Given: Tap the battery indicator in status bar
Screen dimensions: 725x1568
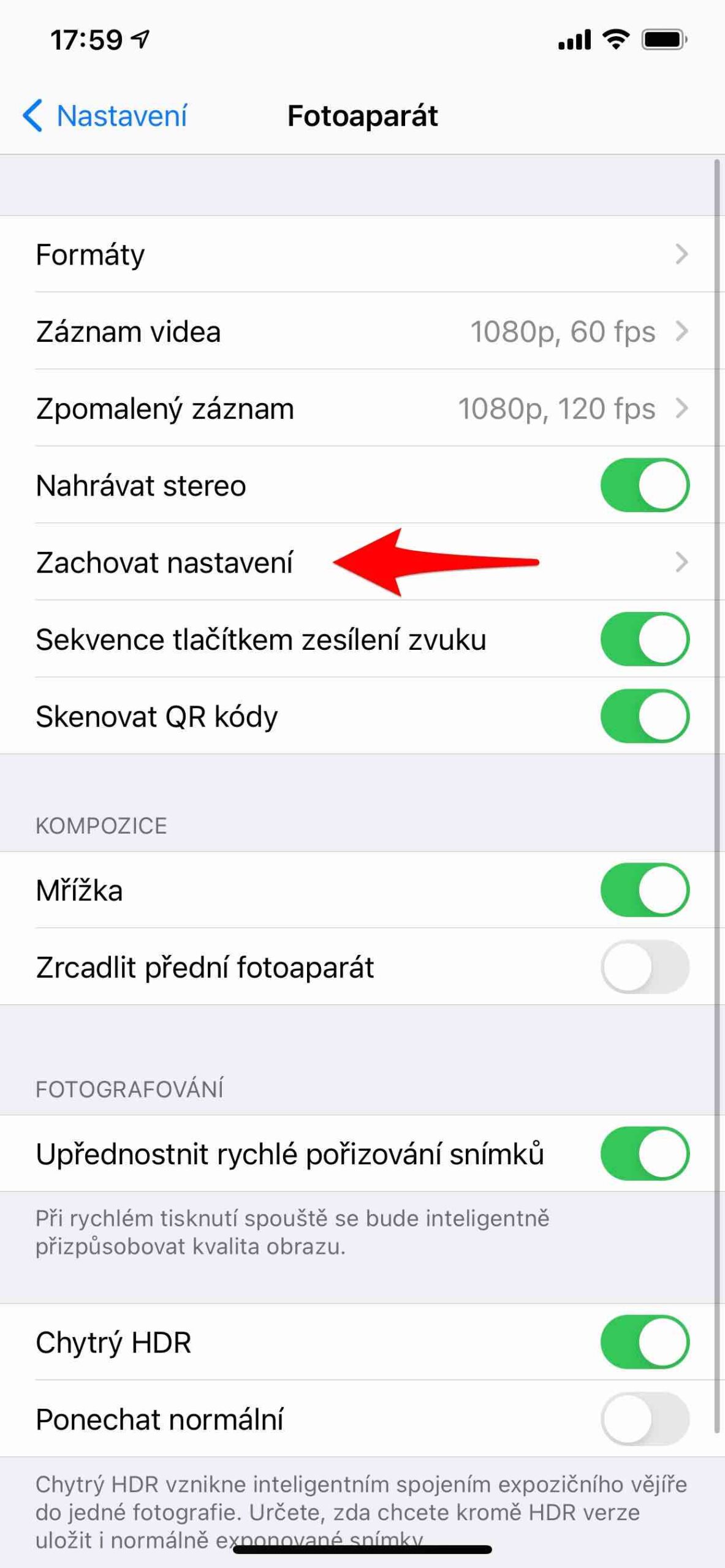Looking at the screenshot, I should click(666, 38).
